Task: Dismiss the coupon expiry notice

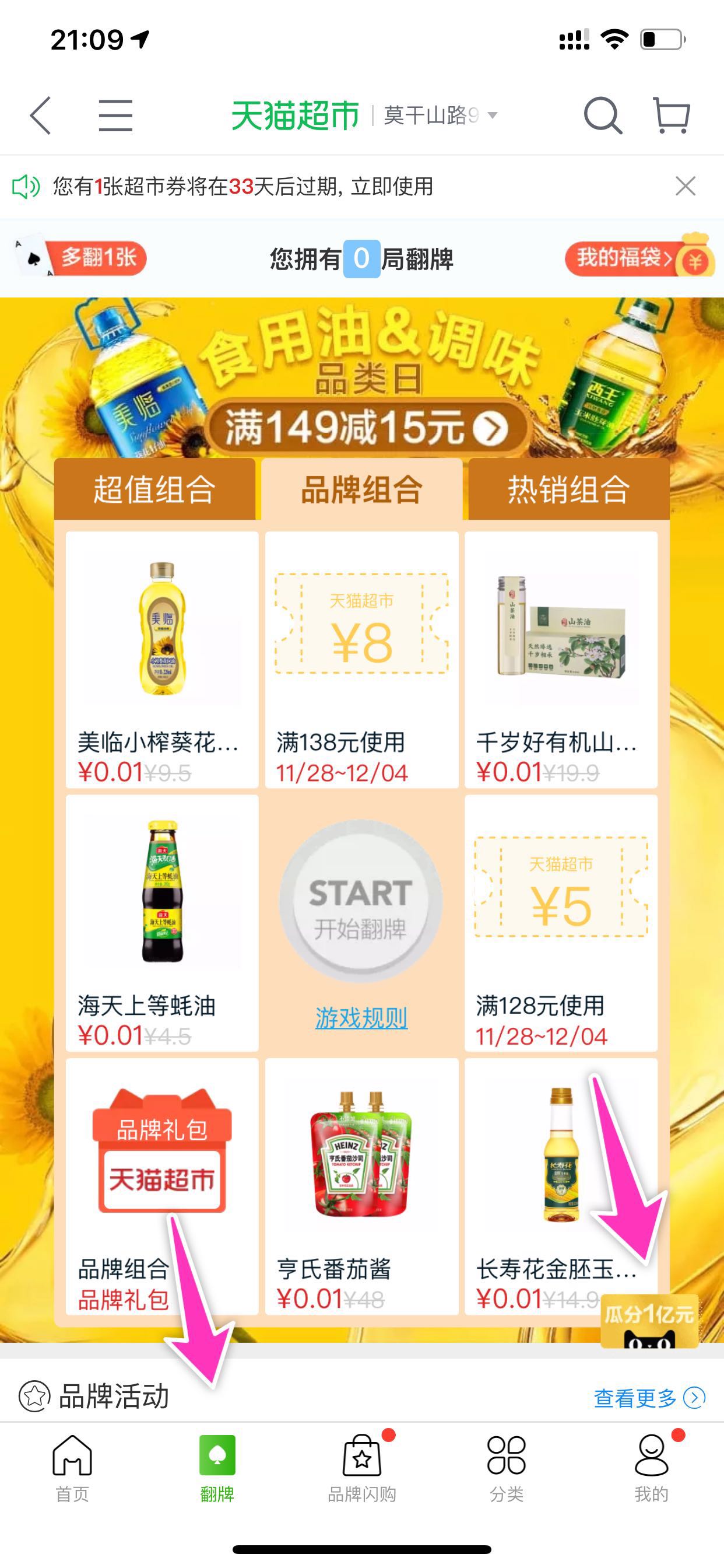Action: click(685, 186)
